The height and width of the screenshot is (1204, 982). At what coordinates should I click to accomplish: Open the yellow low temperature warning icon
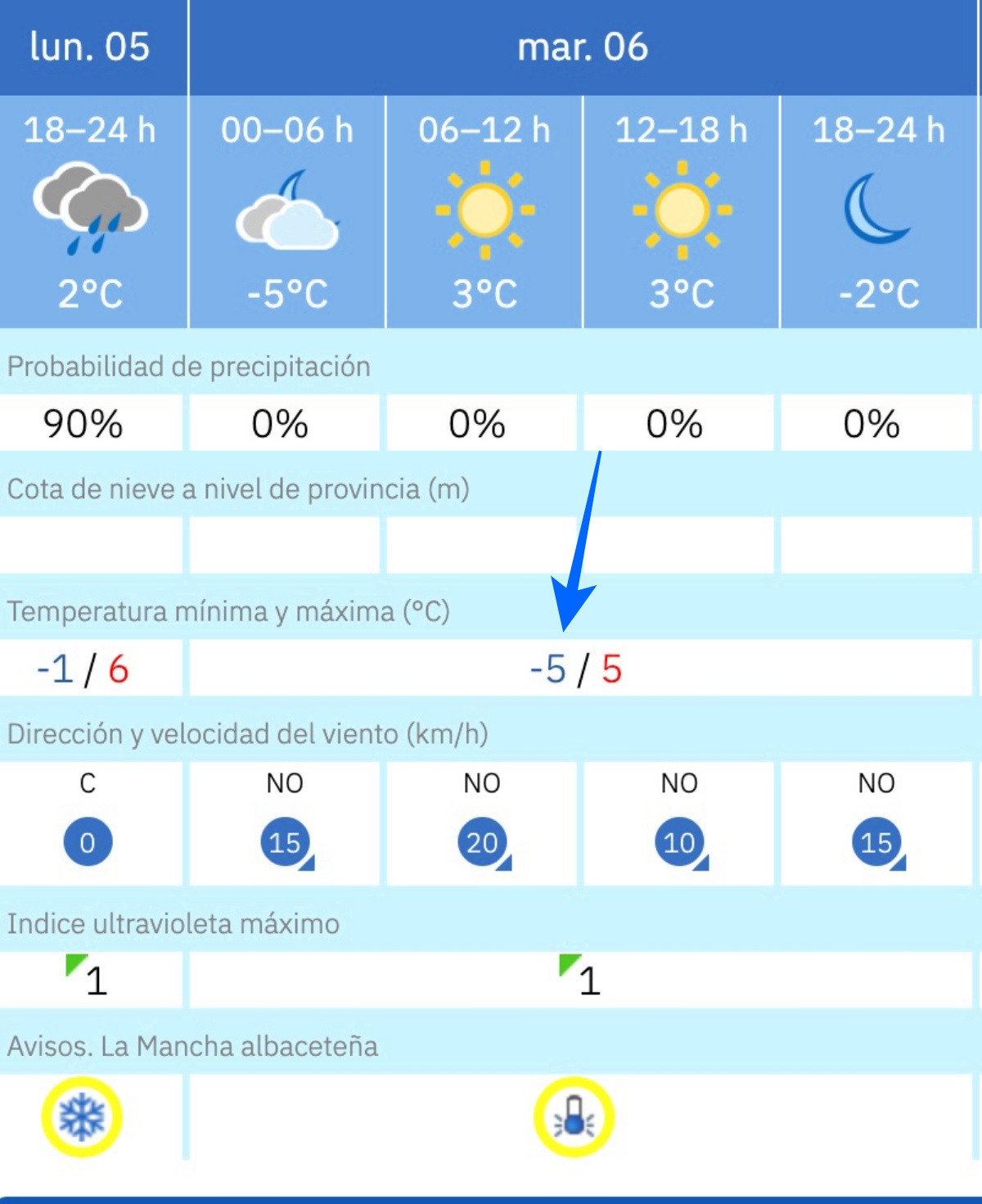pyautogui.click(x=574, y=1117)
